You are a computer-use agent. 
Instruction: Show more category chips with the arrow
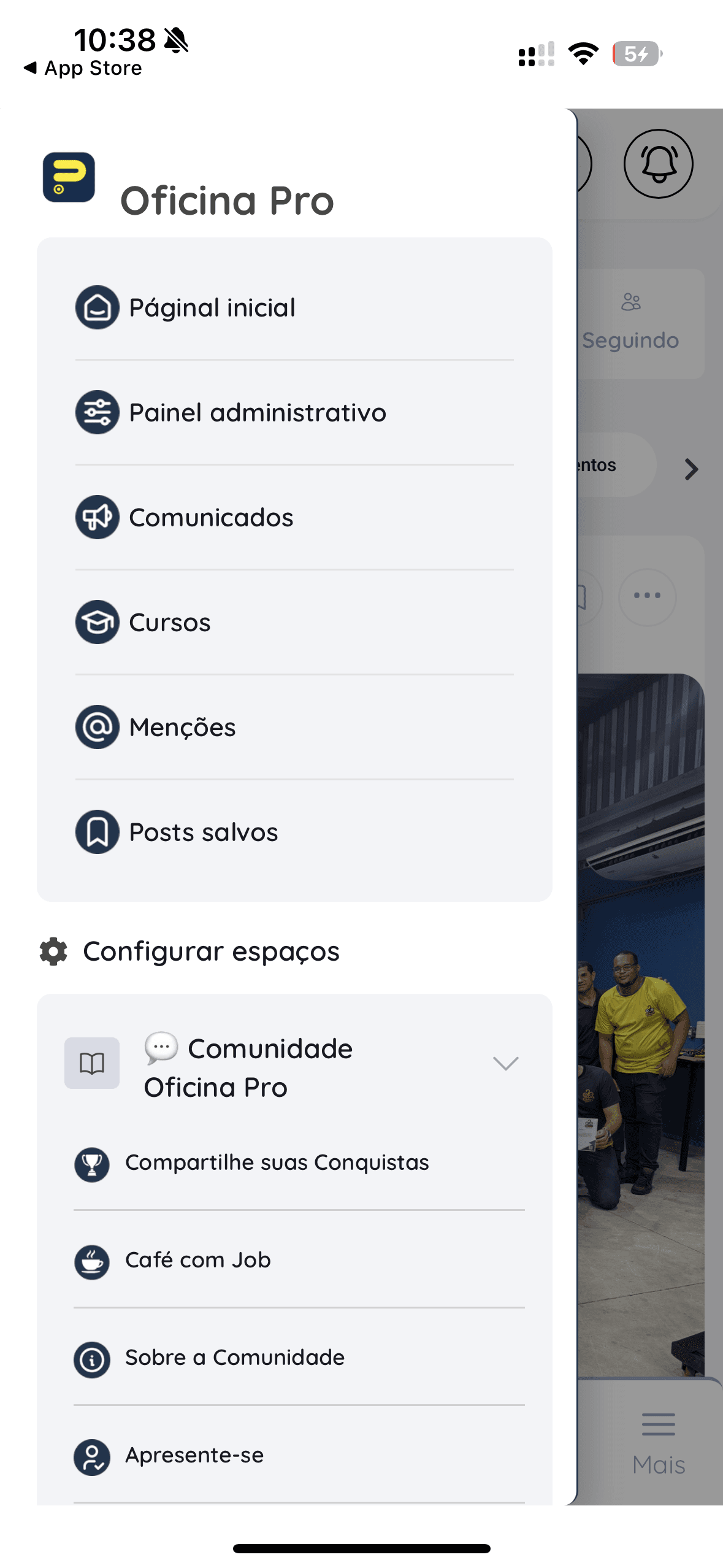[691, 469]
